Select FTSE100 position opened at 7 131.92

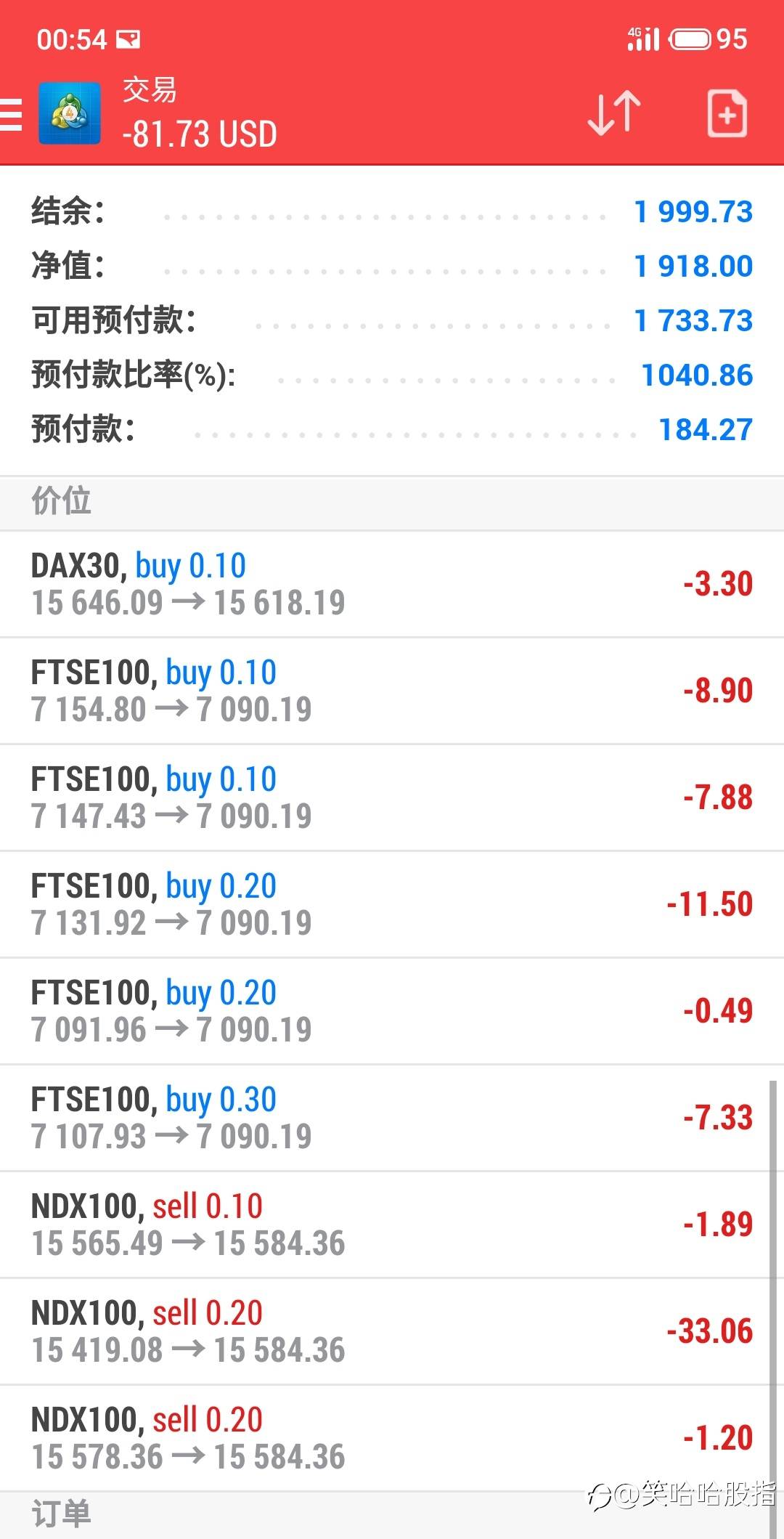(x=392, y=905)
